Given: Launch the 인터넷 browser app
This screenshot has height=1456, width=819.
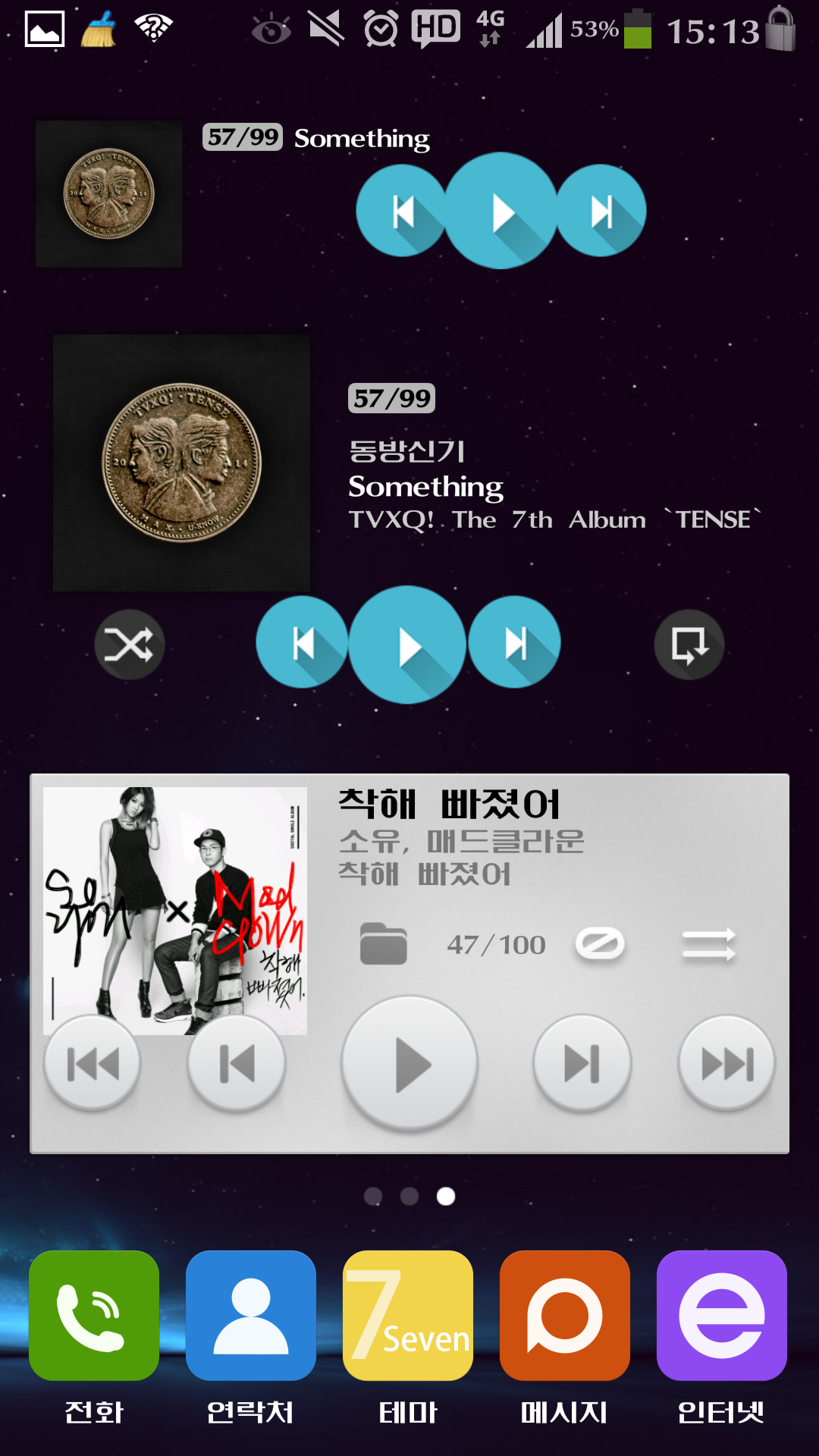Looking at the screenshot, I should (722, 1316).
